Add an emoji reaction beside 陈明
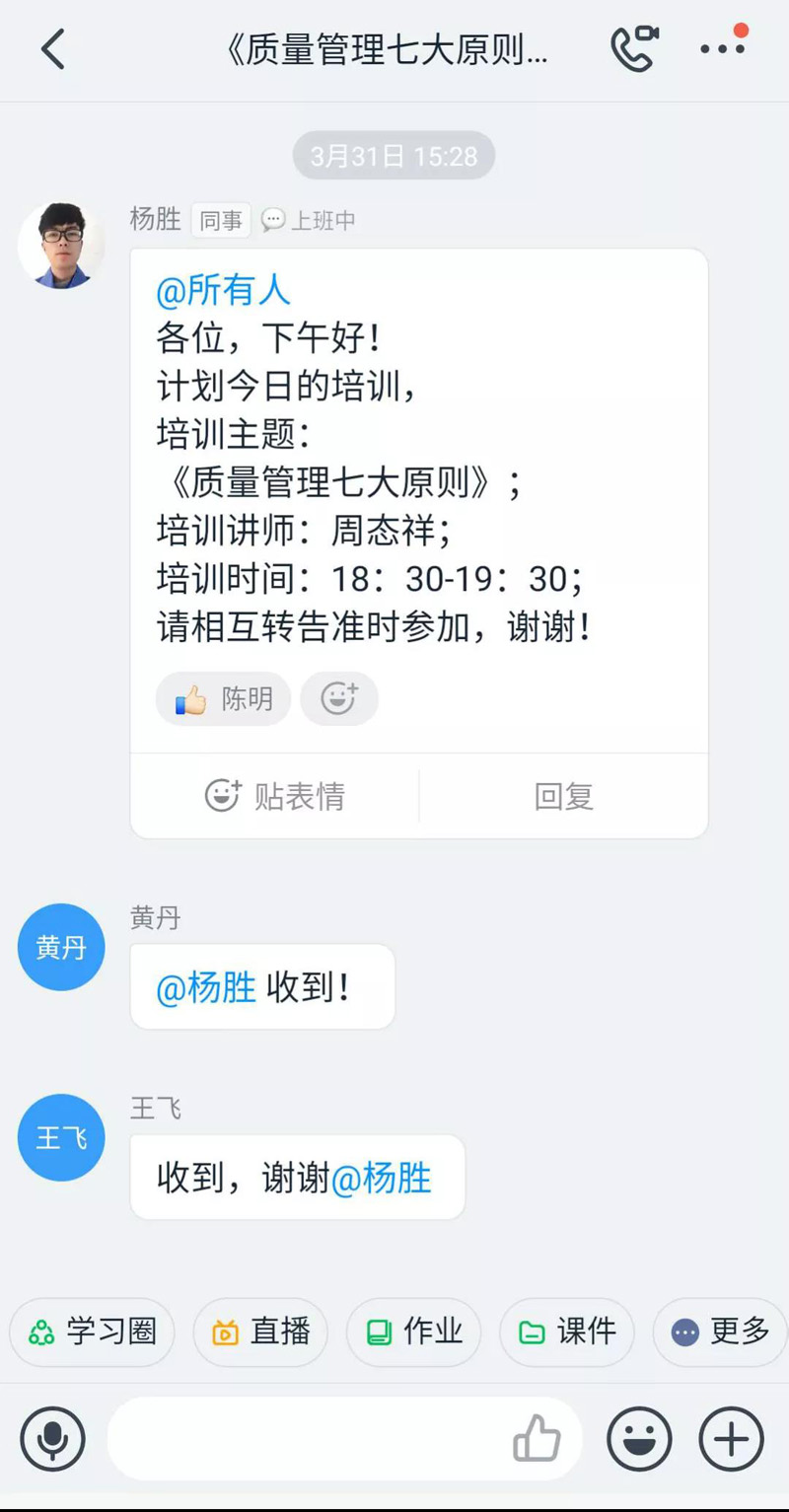Screen dimensions: 789x1512 click(x=338, y=699)
